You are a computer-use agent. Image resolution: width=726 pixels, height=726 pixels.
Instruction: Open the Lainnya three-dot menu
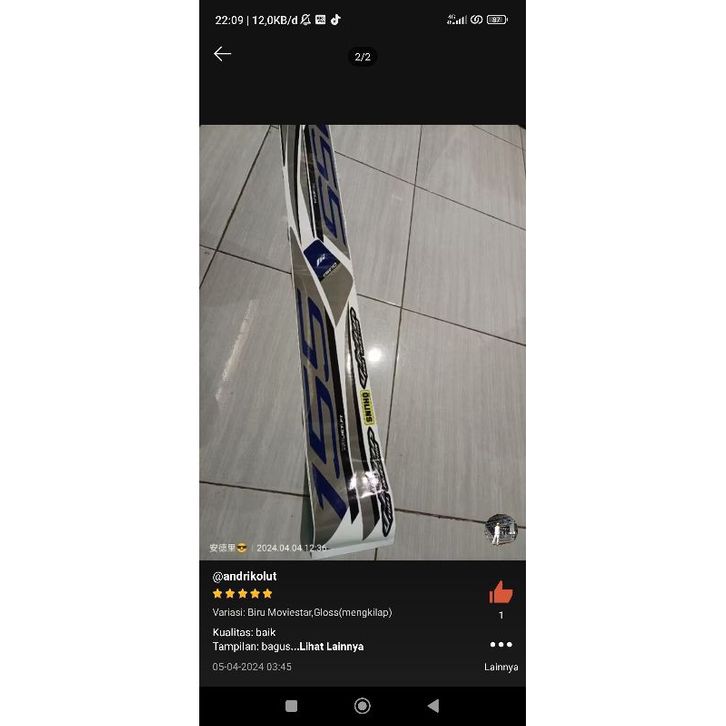(x=501, y=645)
